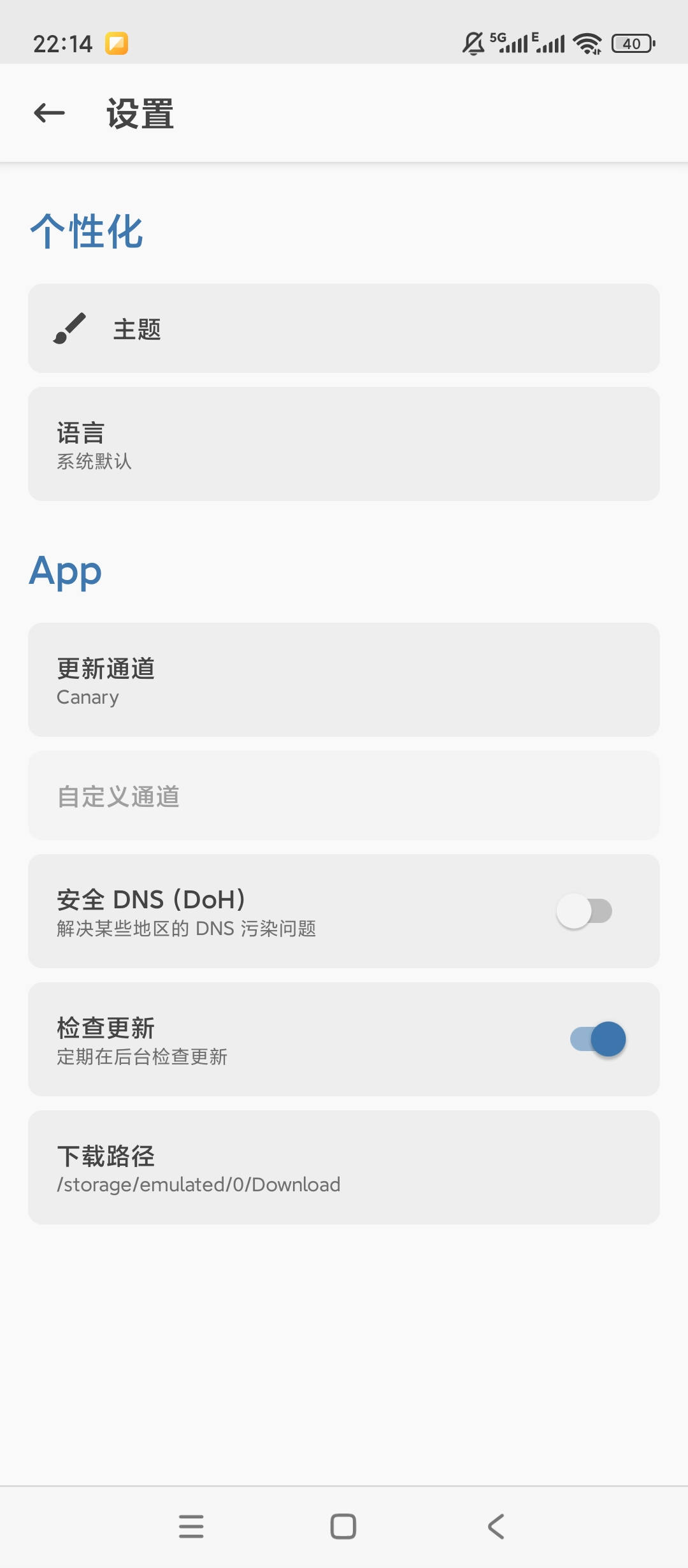Tap the 设置 title text
This screenshot has height=1568, width=688.
pyautogui.click(x=140, y=113)
